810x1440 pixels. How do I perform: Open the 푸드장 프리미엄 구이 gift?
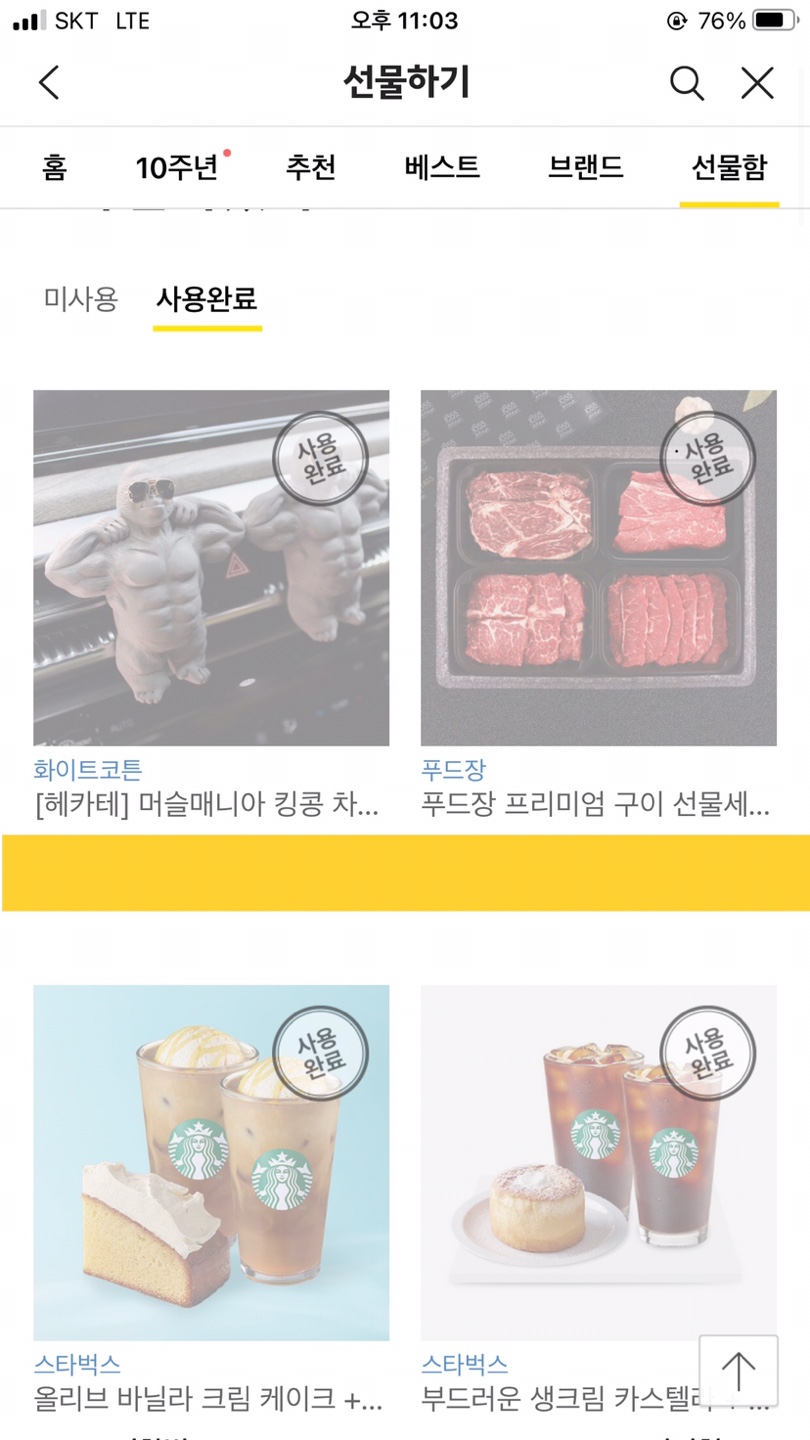click(x=598, y=605)
